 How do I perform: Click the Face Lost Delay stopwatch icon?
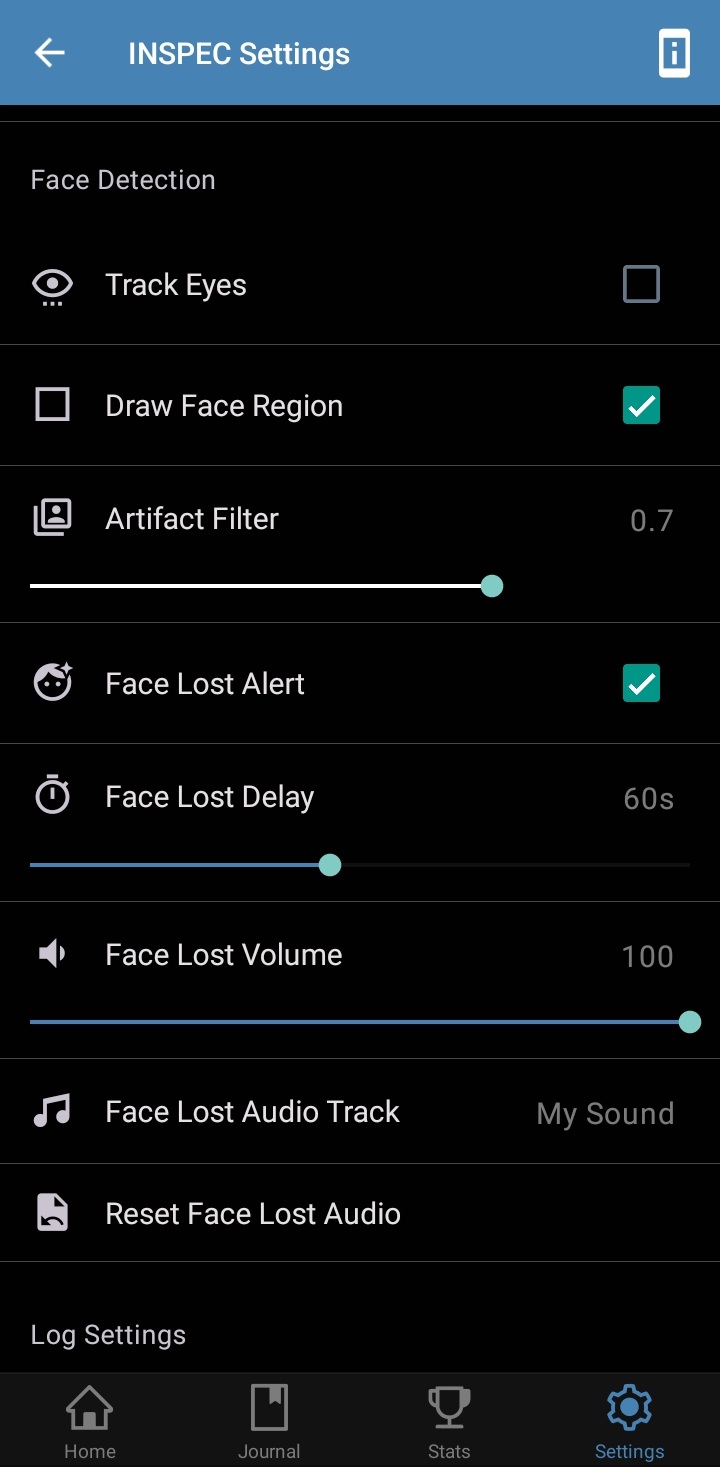pos(51,795)
